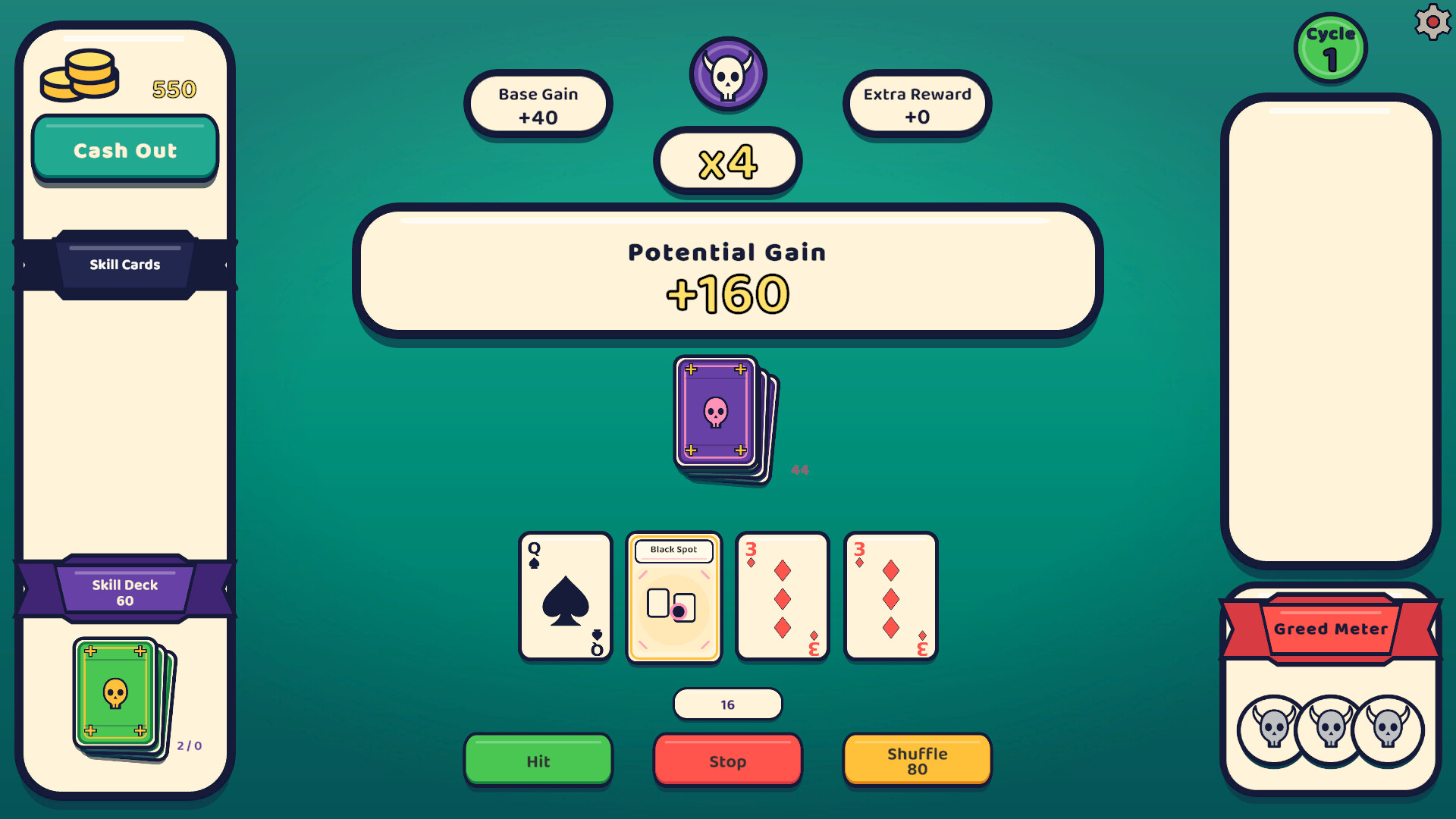The width and height of the screenshot is (1456, 819).
Task: Hit to draw another card
Action: pos(538,761)
